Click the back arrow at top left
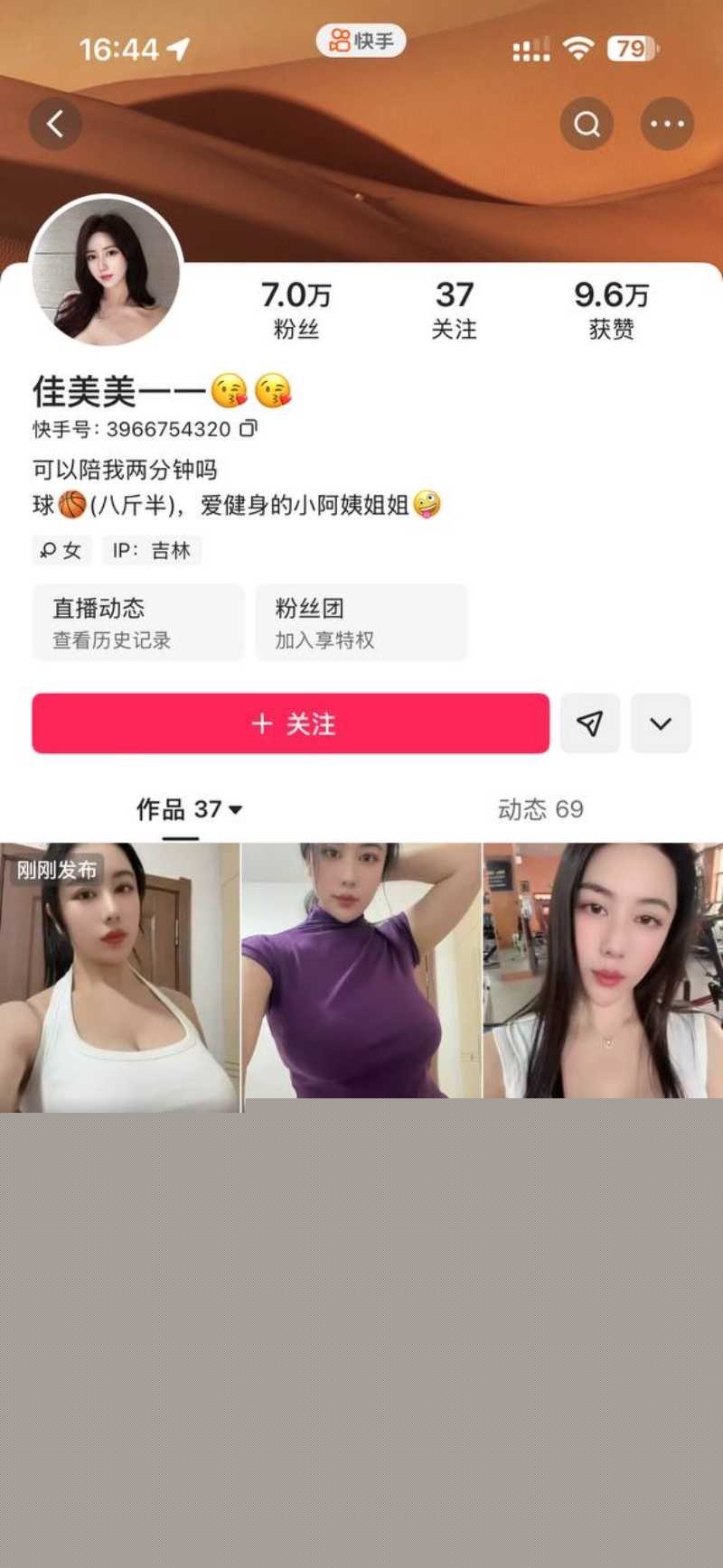Screen dimensions: 723x1568 (56, 124)
